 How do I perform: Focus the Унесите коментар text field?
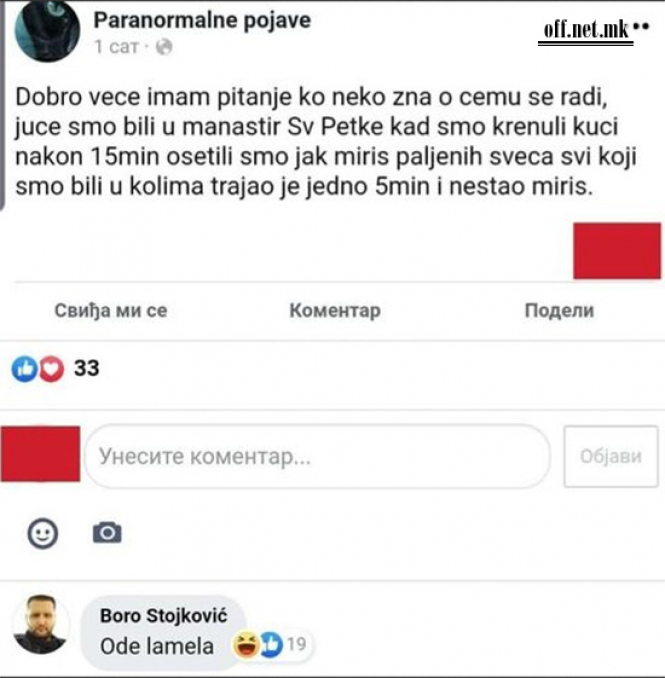tap(317, 457)
